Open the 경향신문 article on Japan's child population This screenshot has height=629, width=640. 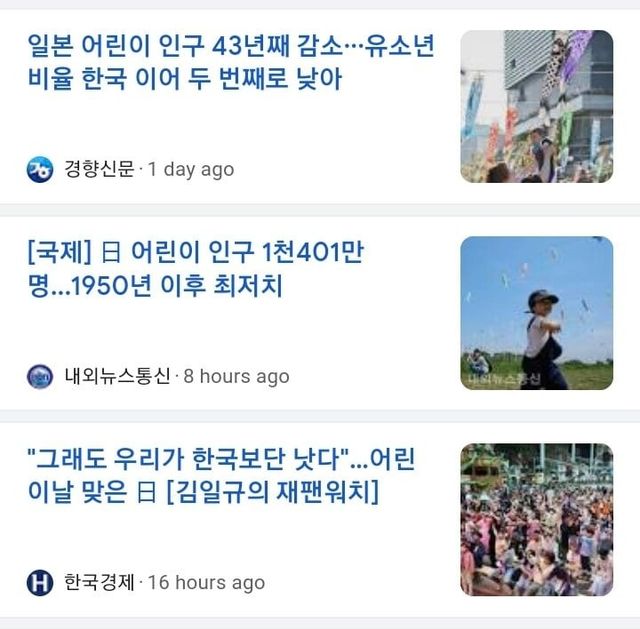coord(231,62)
